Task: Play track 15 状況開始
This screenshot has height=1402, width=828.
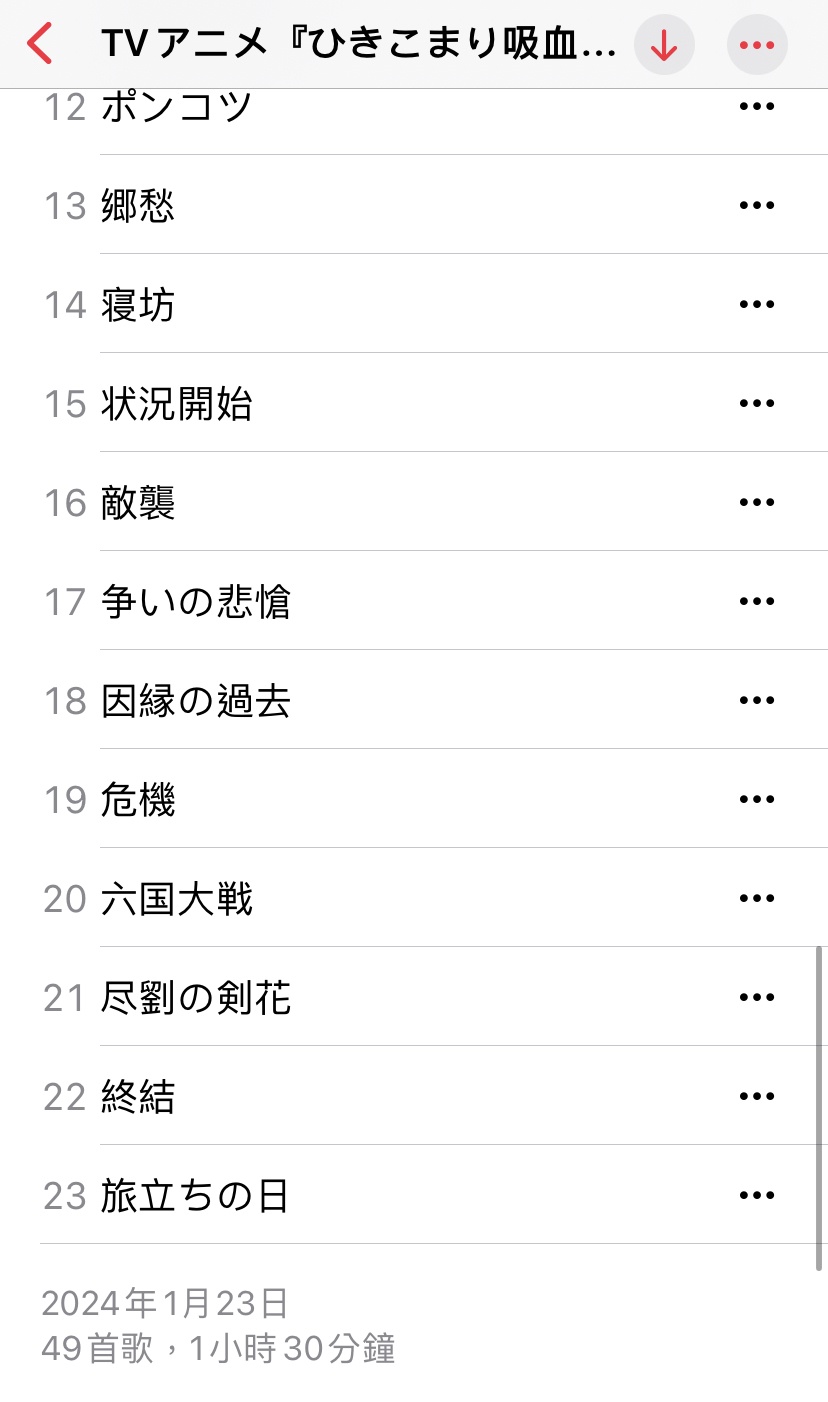Action: 414,403
